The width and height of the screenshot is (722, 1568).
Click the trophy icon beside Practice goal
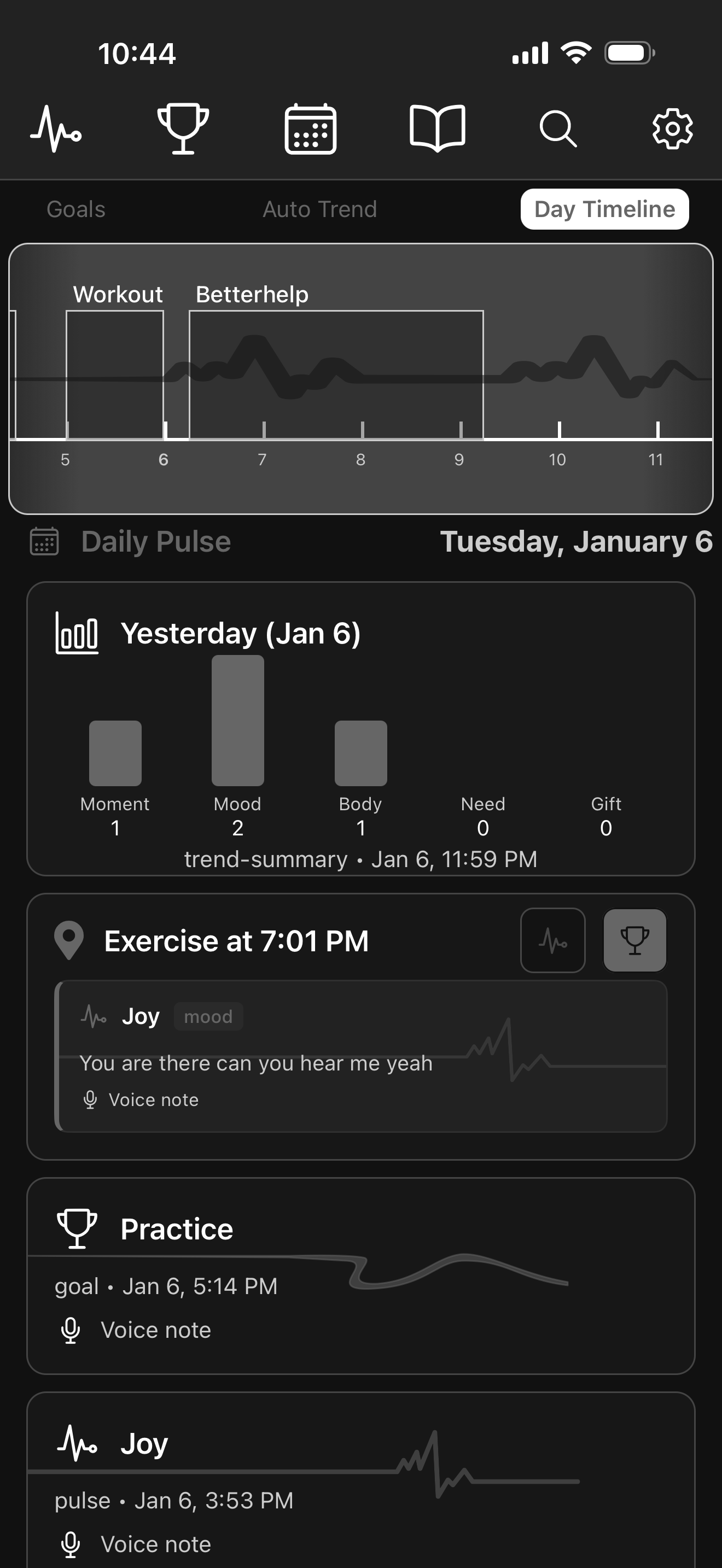pyautogui.click(x=75, y=1228)
